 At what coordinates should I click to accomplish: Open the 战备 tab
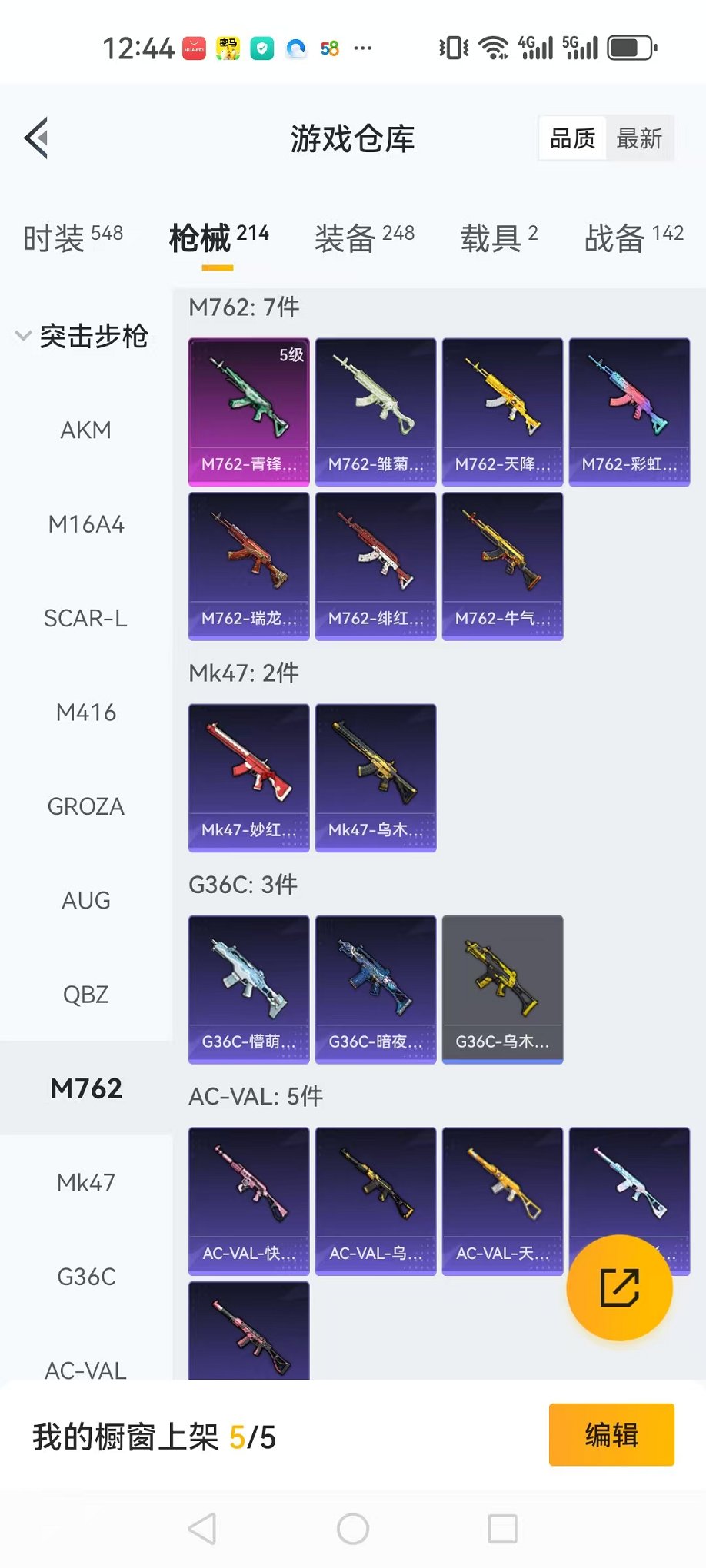(x=634, y=238)
